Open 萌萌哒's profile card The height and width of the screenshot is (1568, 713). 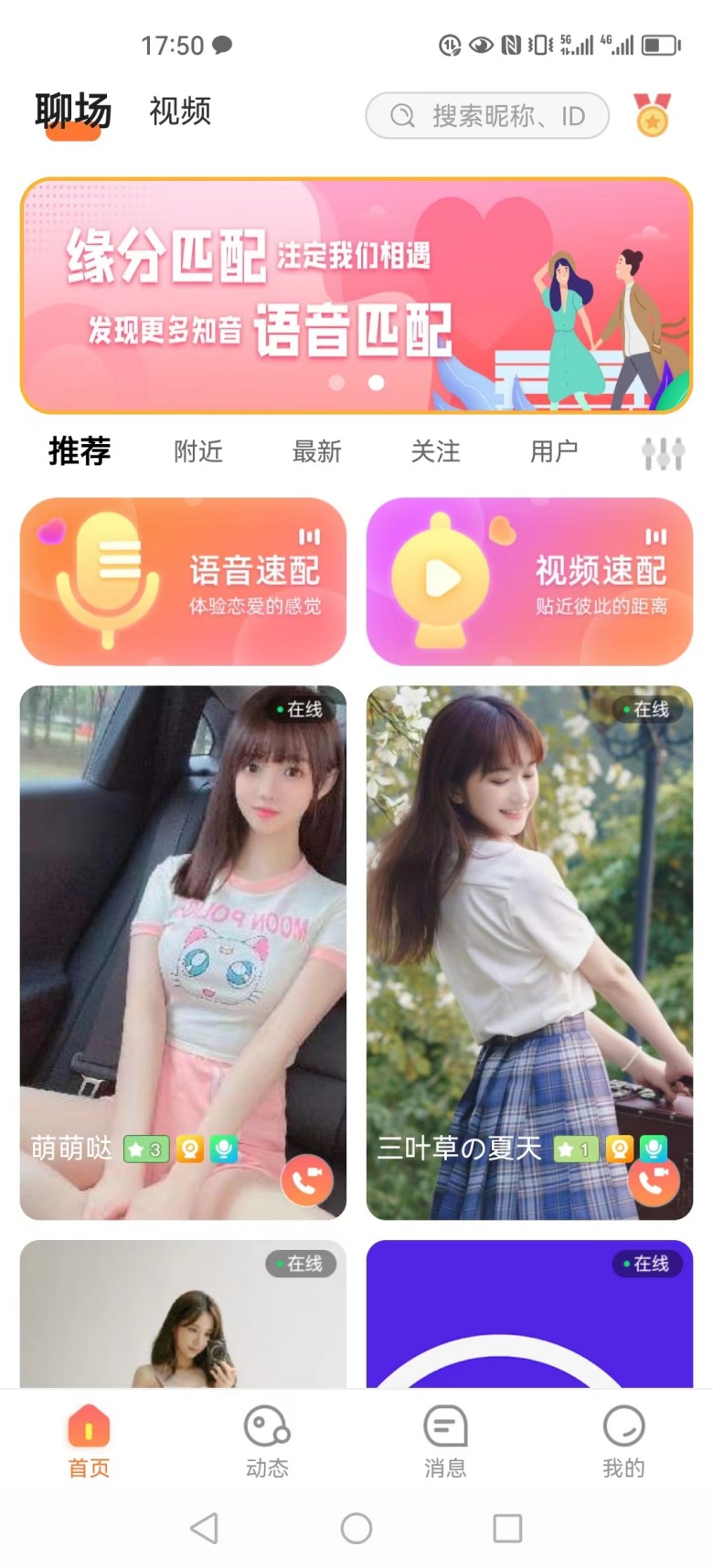point(183,952)
